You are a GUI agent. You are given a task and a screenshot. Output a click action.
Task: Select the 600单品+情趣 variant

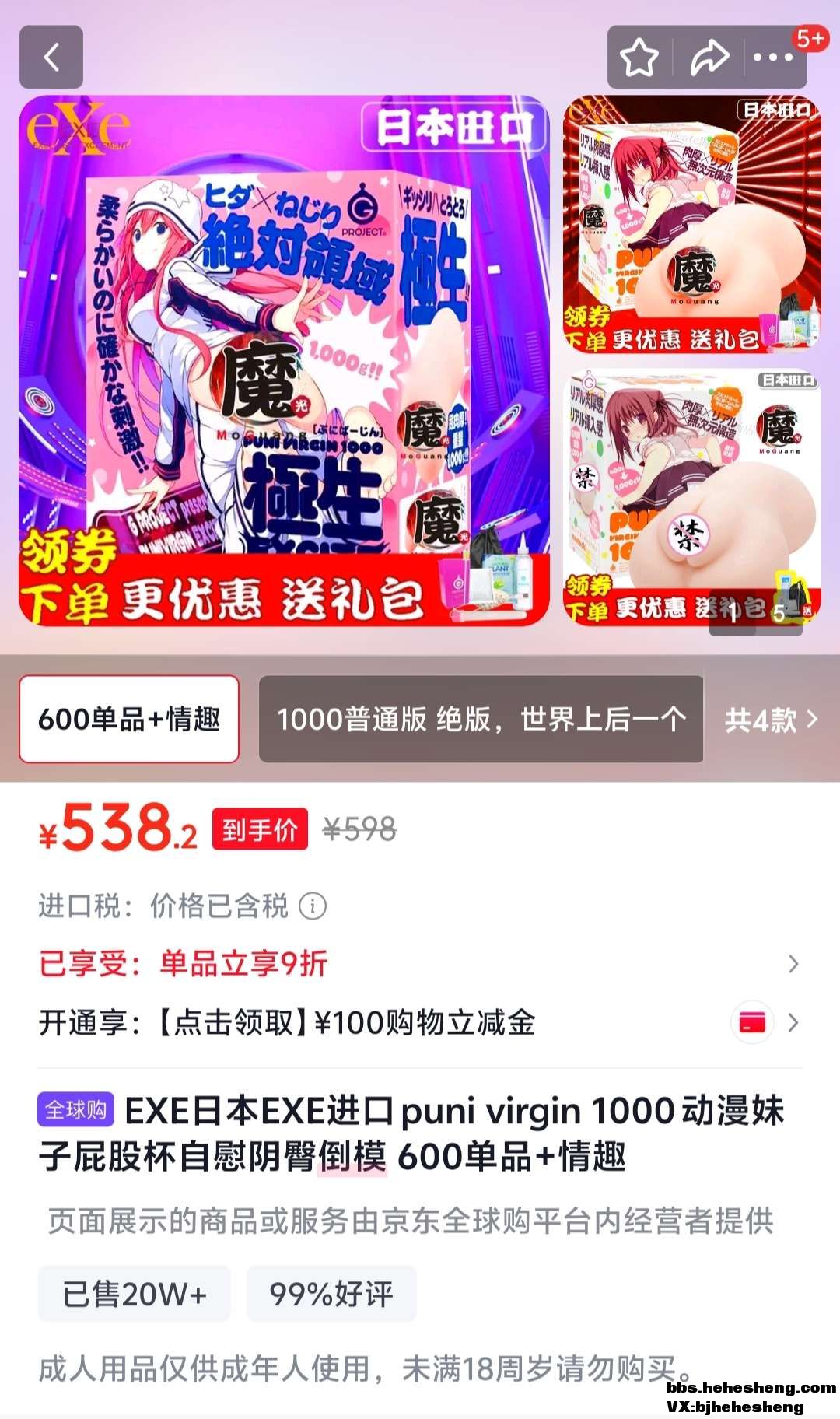[x=129, y=719]
